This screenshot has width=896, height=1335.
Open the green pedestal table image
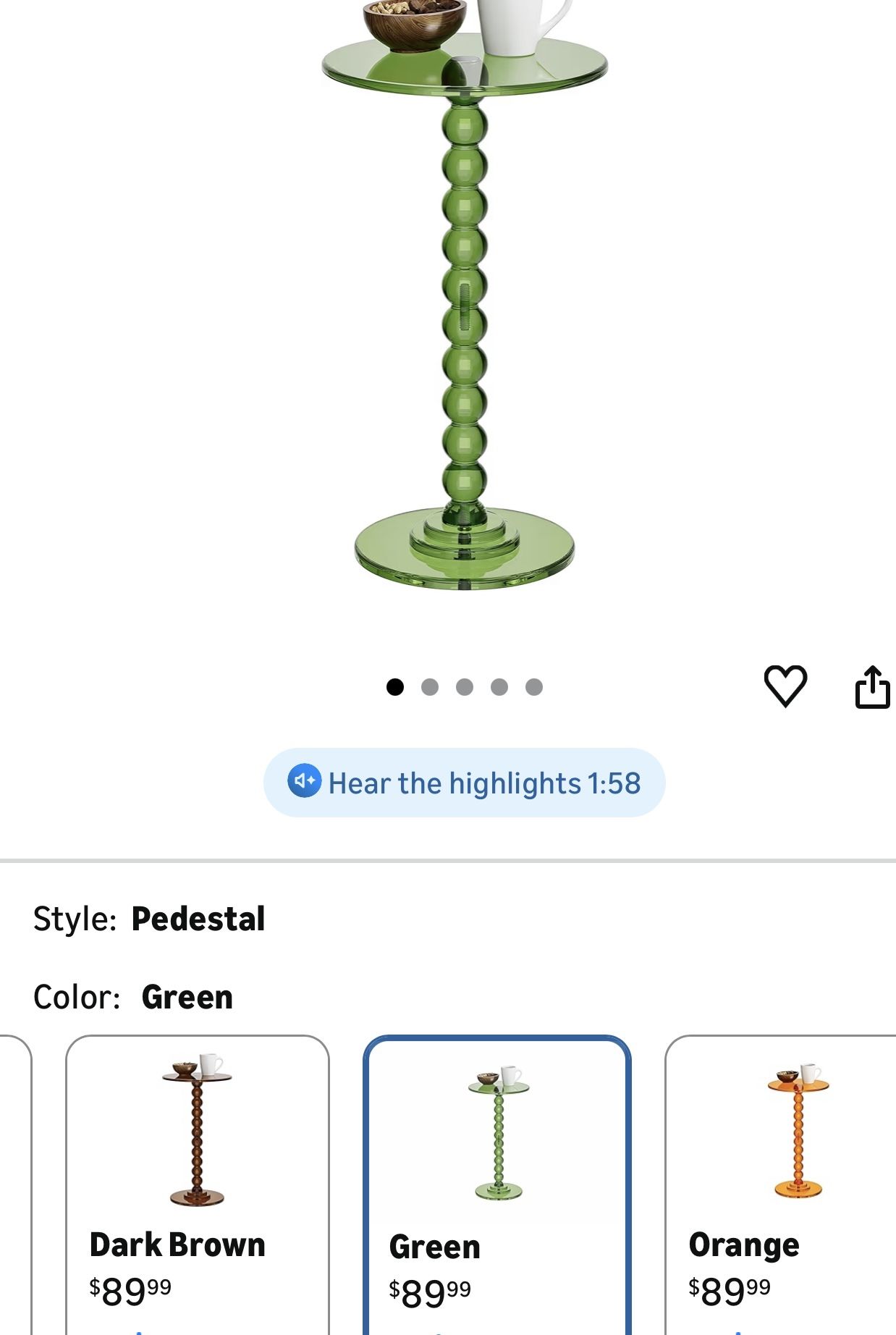tap(464, 293)
